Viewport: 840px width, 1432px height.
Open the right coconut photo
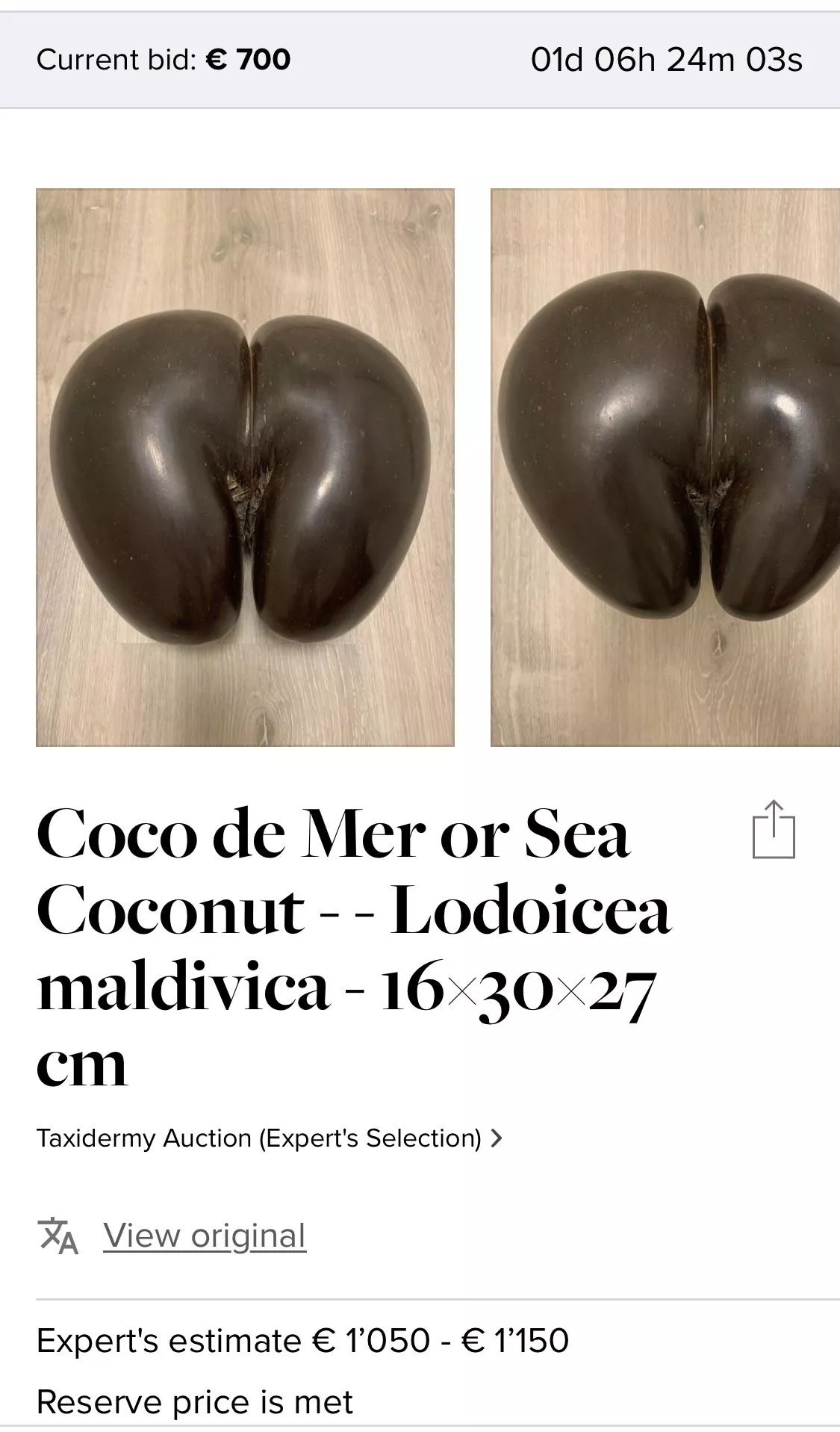coord(665,467)
